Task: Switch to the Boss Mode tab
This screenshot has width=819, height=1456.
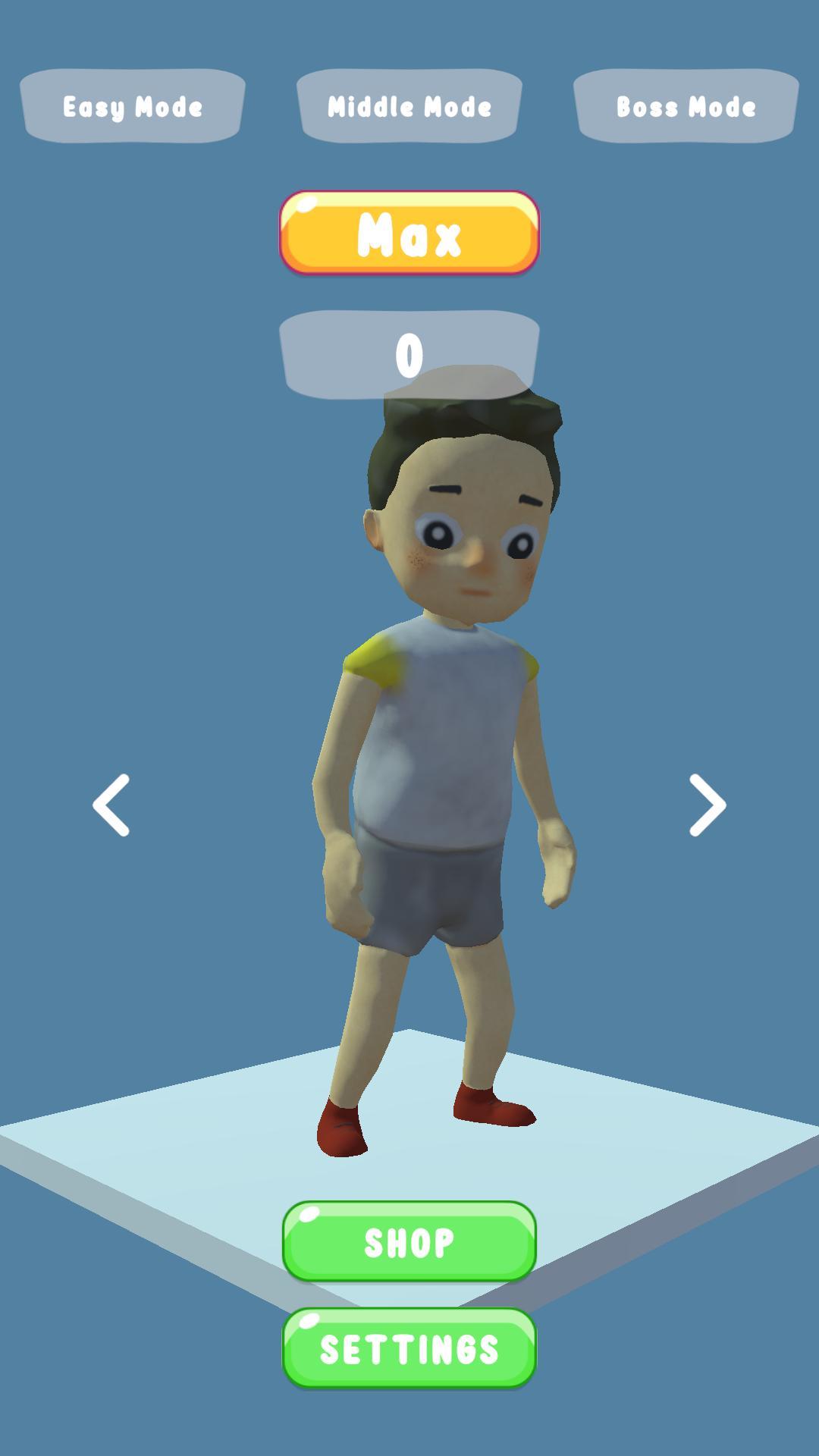Action: pyautogui.click(x=685, y=106)
